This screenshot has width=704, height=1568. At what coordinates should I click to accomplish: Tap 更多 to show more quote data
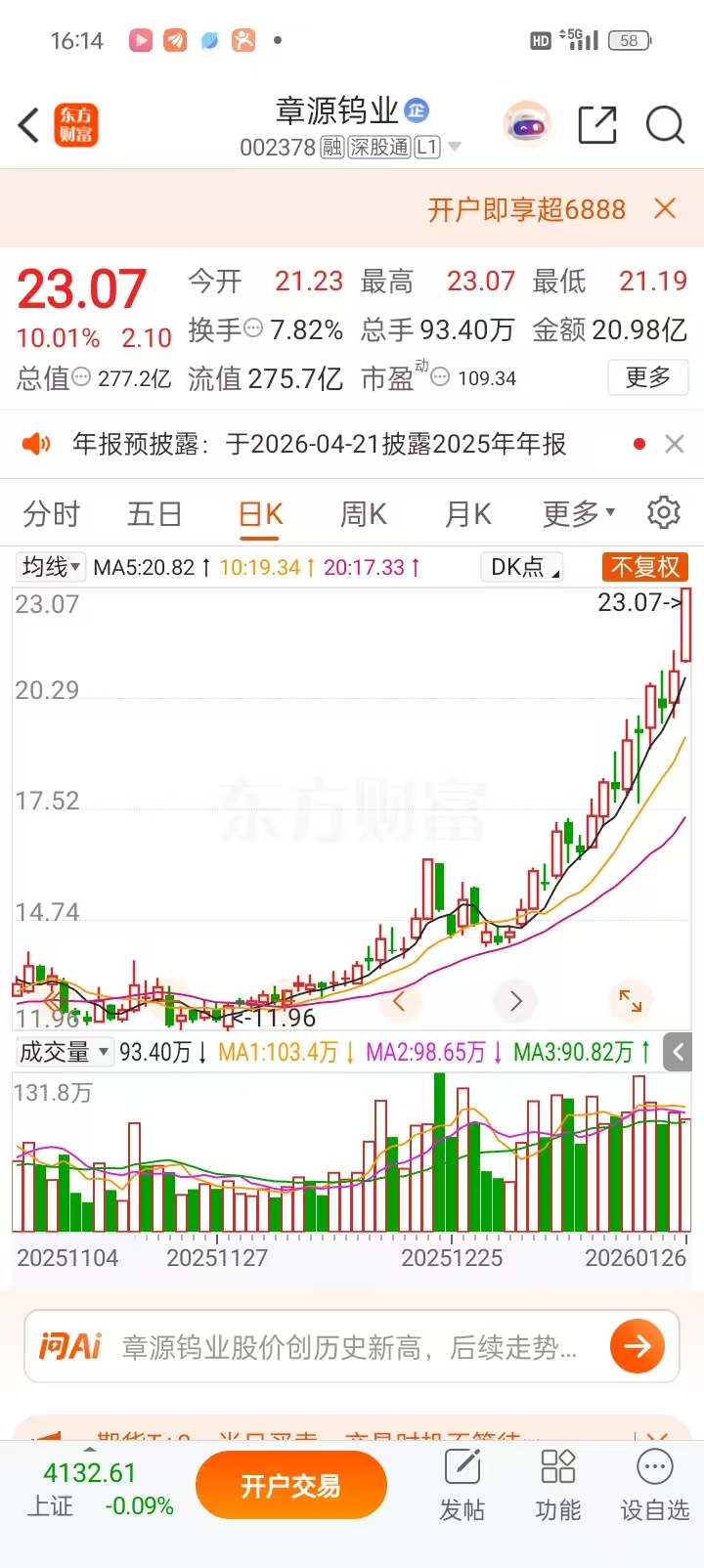tap(647, 377)
